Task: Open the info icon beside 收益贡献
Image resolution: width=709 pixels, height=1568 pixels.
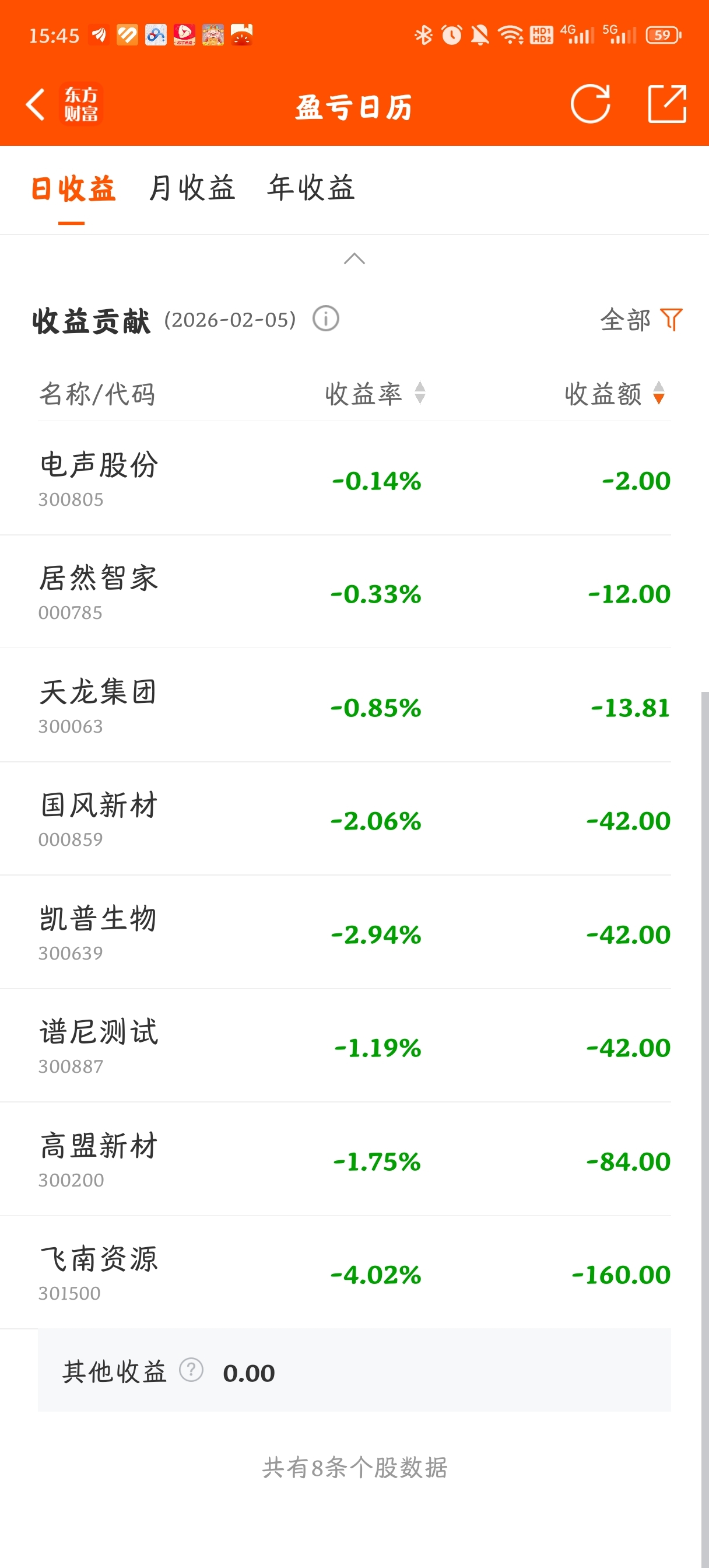Action: click(325, 319)
